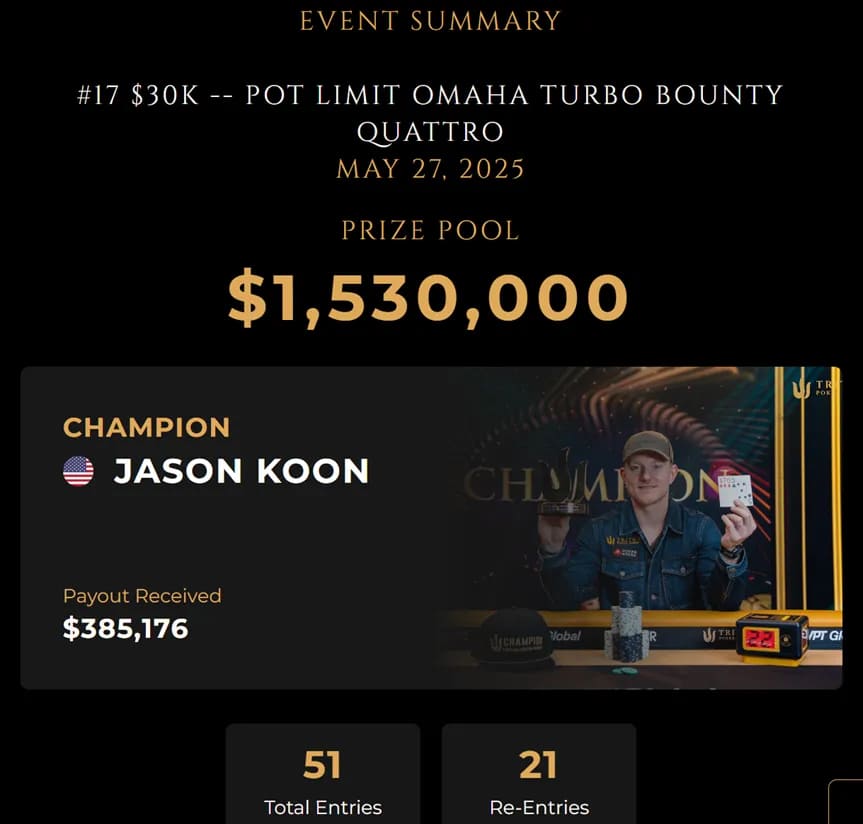863x824 pixels.
Task: Open champion Jason Koon's card
Action: (240, 471)
